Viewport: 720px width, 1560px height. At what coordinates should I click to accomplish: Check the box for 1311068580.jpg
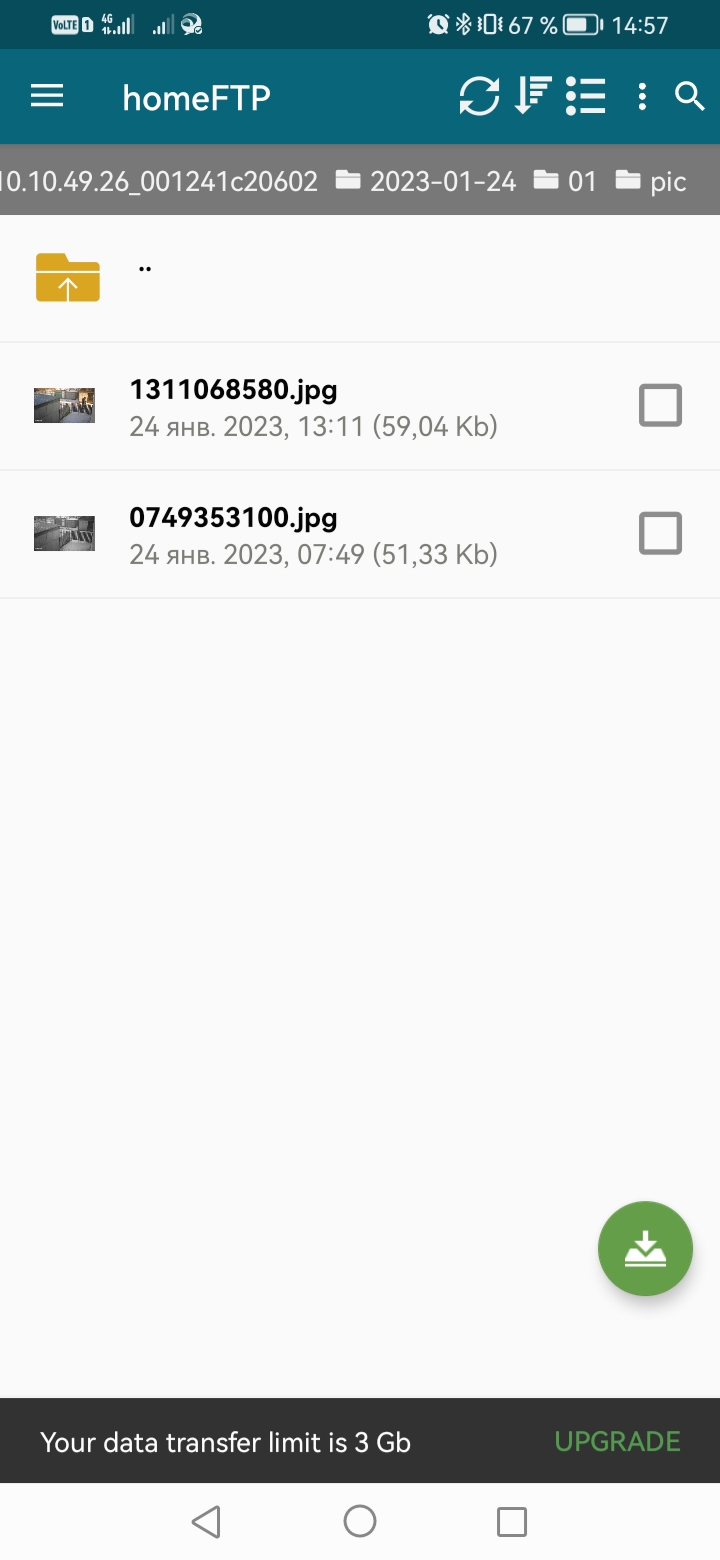coord(660,406)
